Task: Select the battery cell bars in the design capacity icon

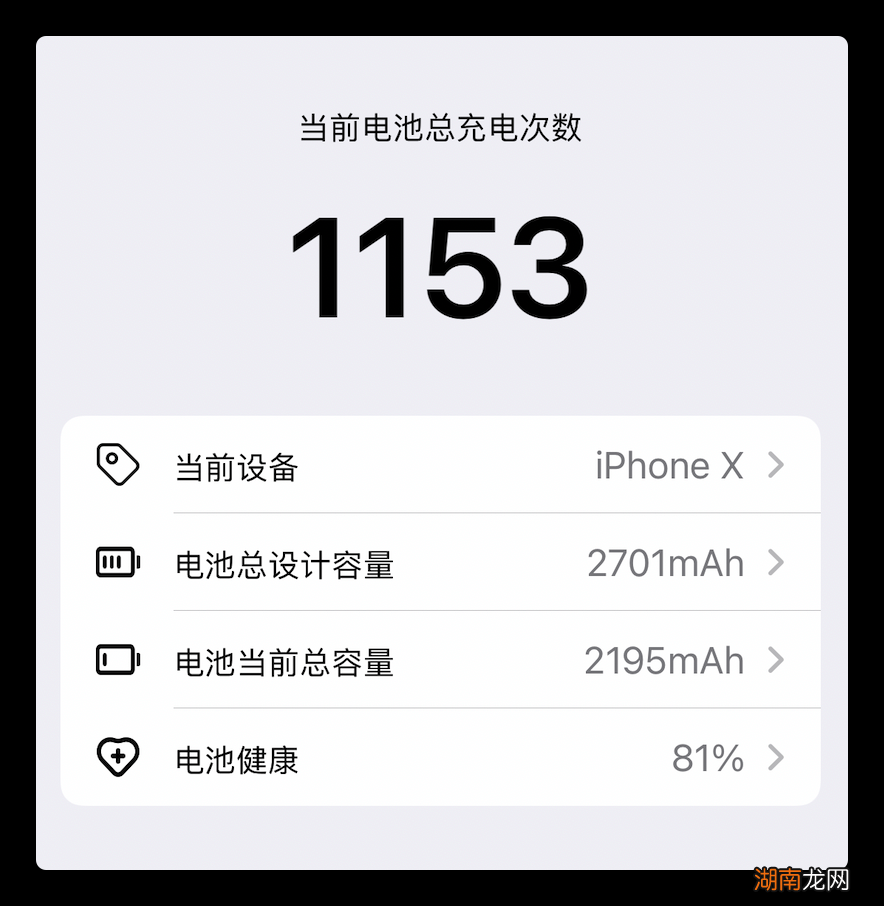Action: pos(114,562)
